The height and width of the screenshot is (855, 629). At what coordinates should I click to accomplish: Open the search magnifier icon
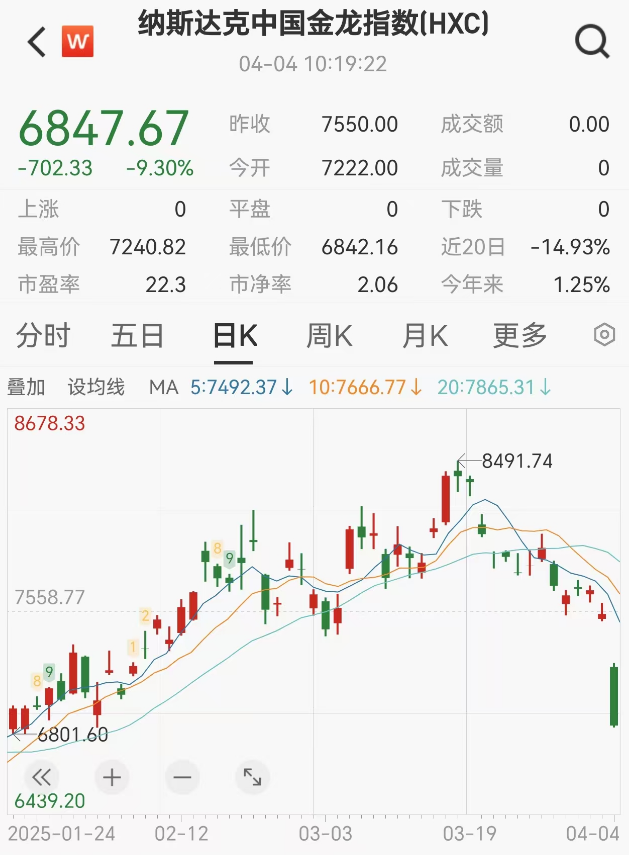click(592, 42)
